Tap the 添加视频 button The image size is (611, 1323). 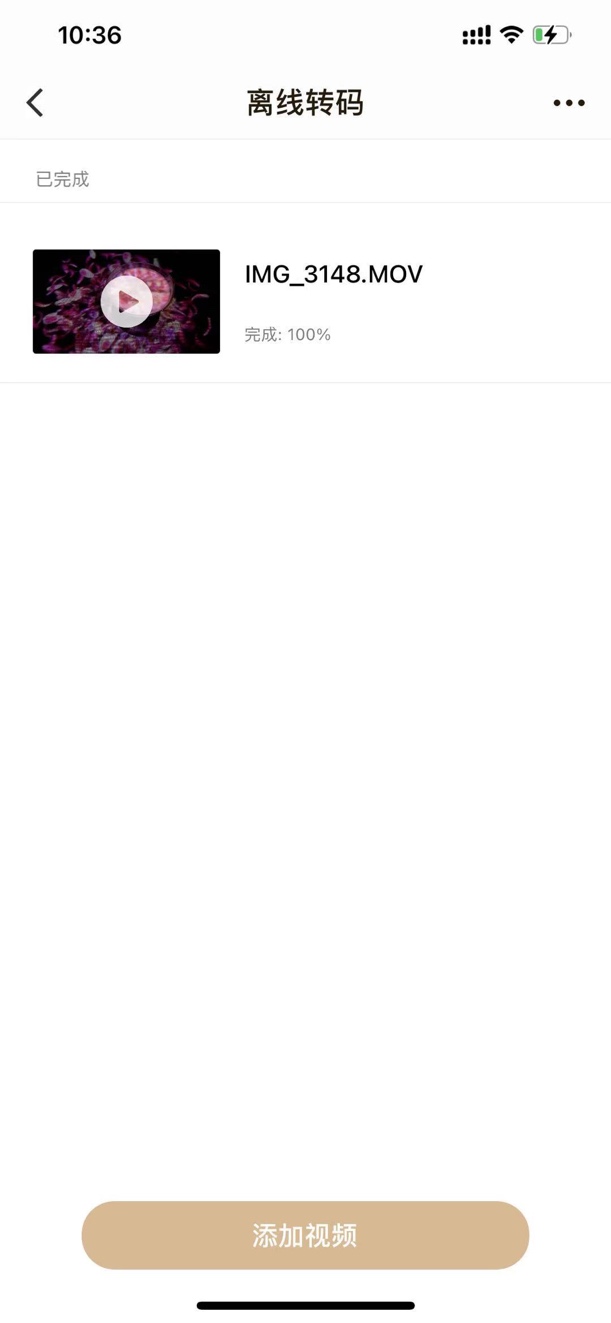coord(305,1235)
